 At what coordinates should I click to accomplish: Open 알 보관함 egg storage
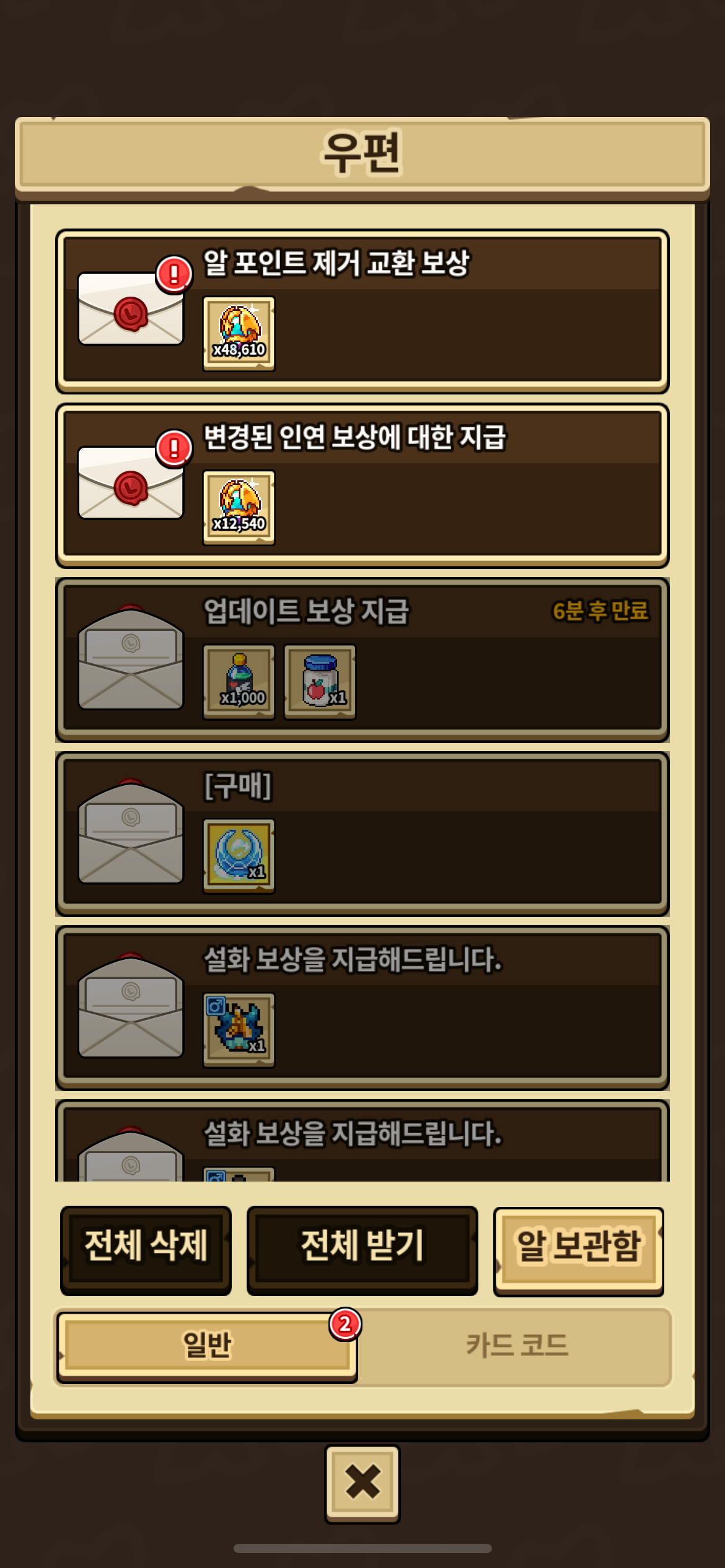(578, 1245)
